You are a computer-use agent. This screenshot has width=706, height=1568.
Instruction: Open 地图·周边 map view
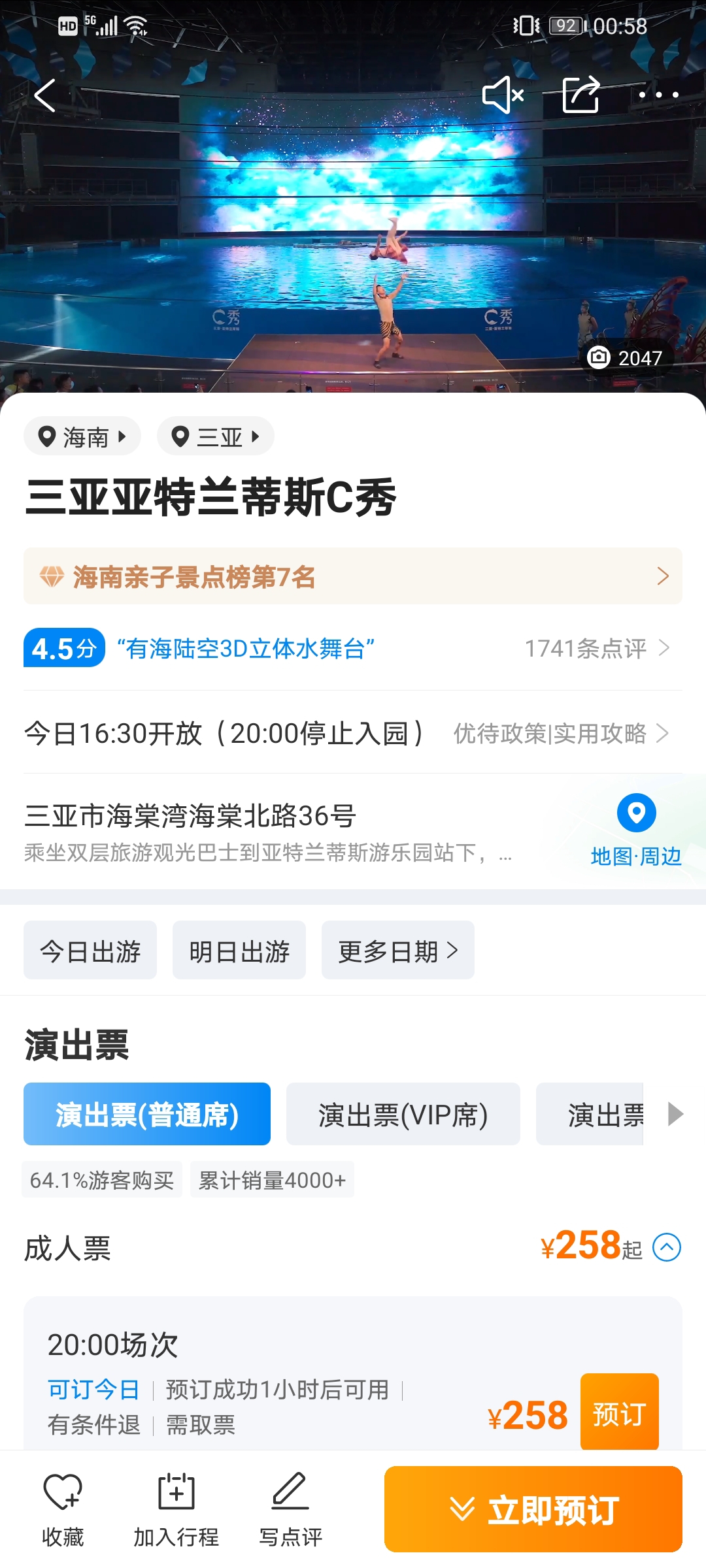click(x=636, y=830)
